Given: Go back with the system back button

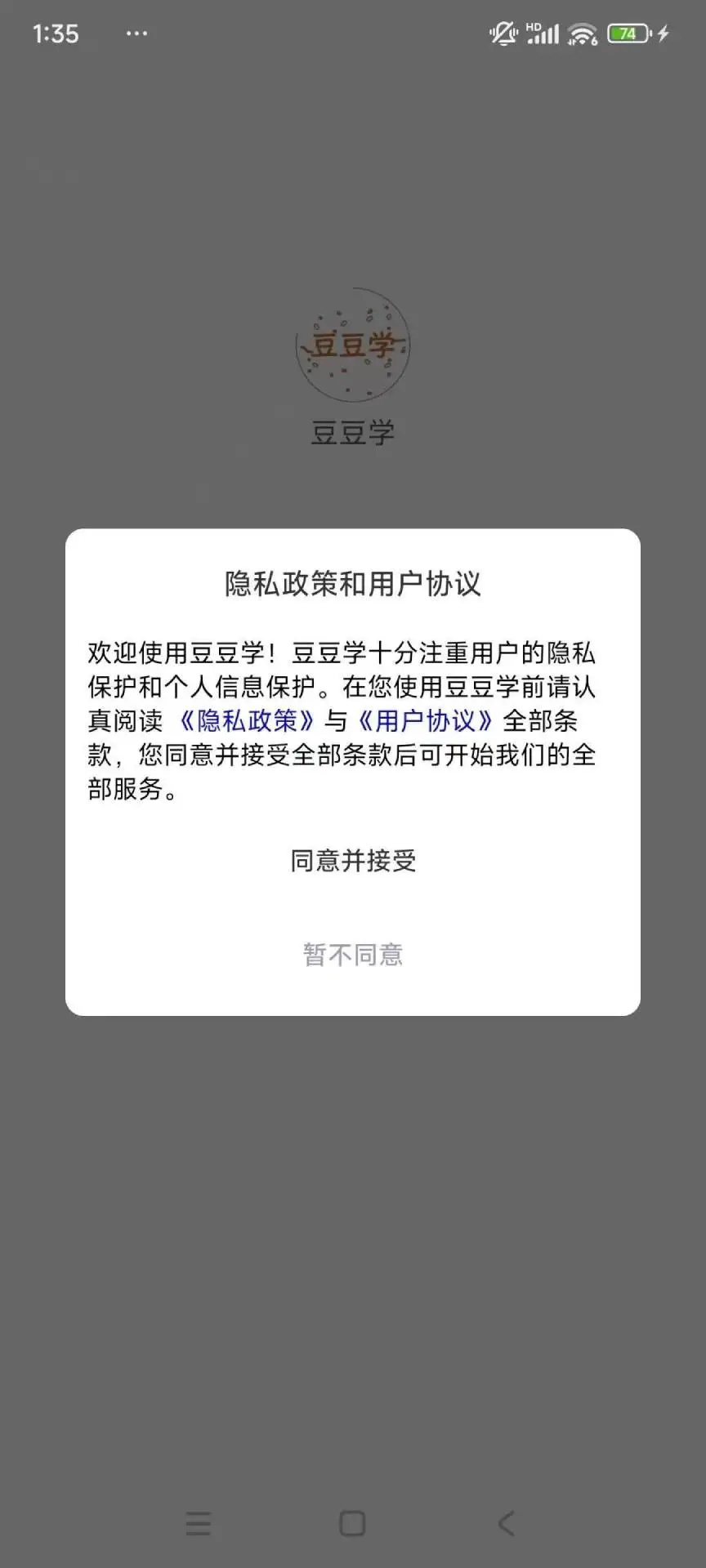Looking at the screenshot, I should (507, 1523).
